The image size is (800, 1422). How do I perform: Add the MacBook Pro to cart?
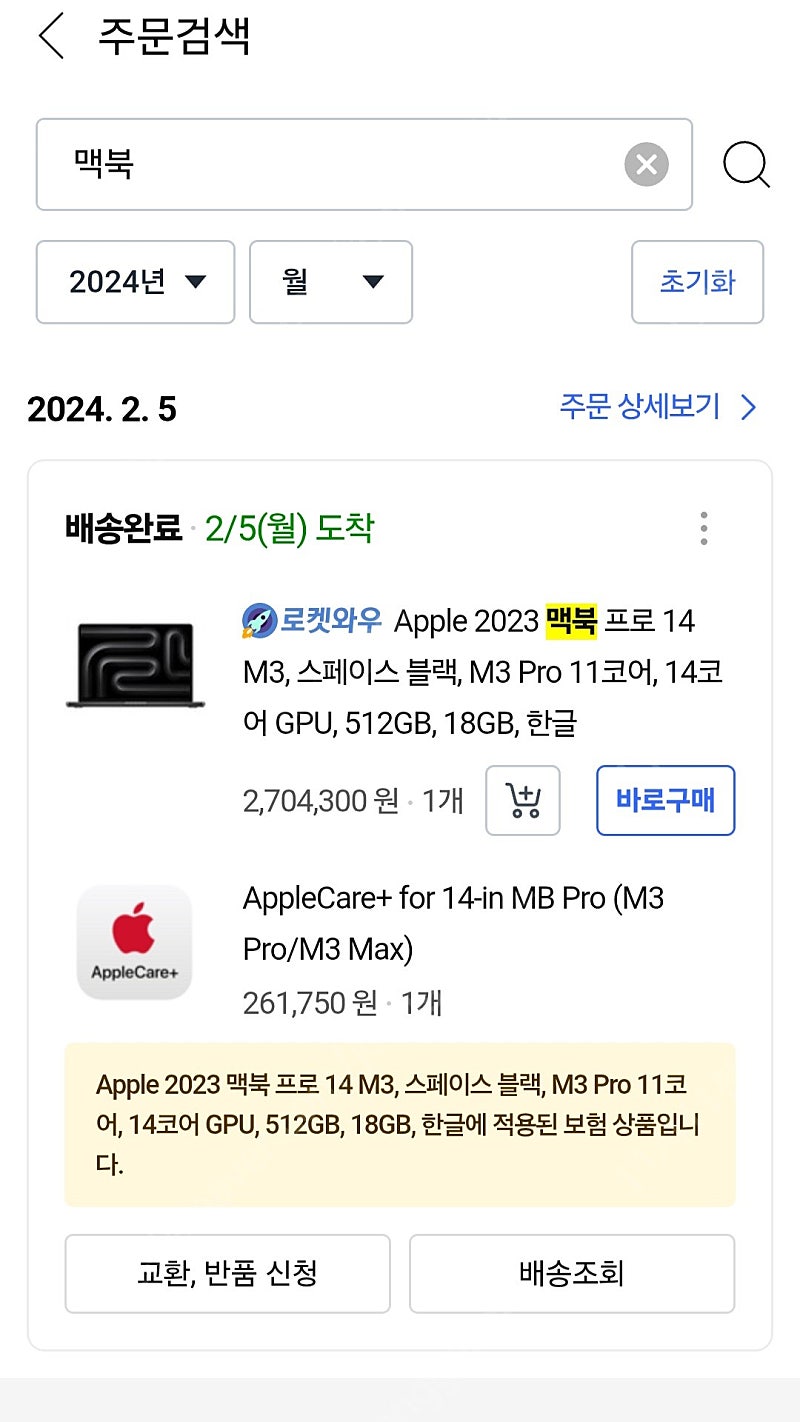click(x=522, y=800)
